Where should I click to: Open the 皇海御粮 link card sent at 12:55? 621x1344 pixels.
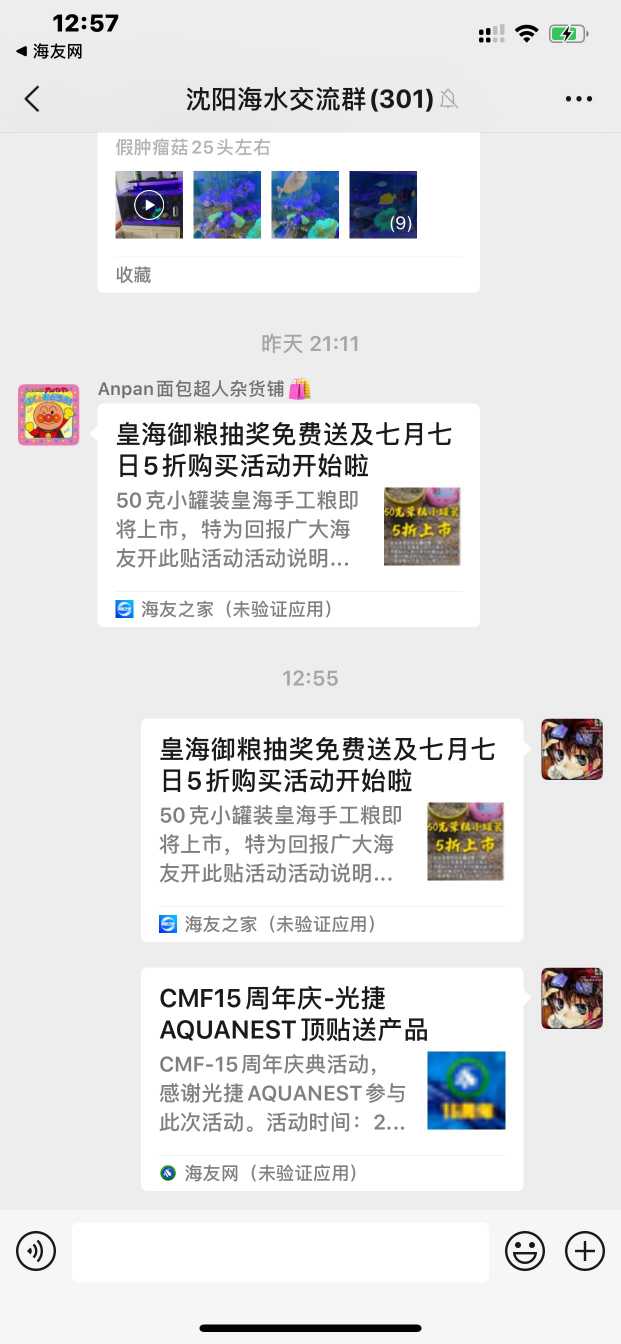tap(331, 829)
